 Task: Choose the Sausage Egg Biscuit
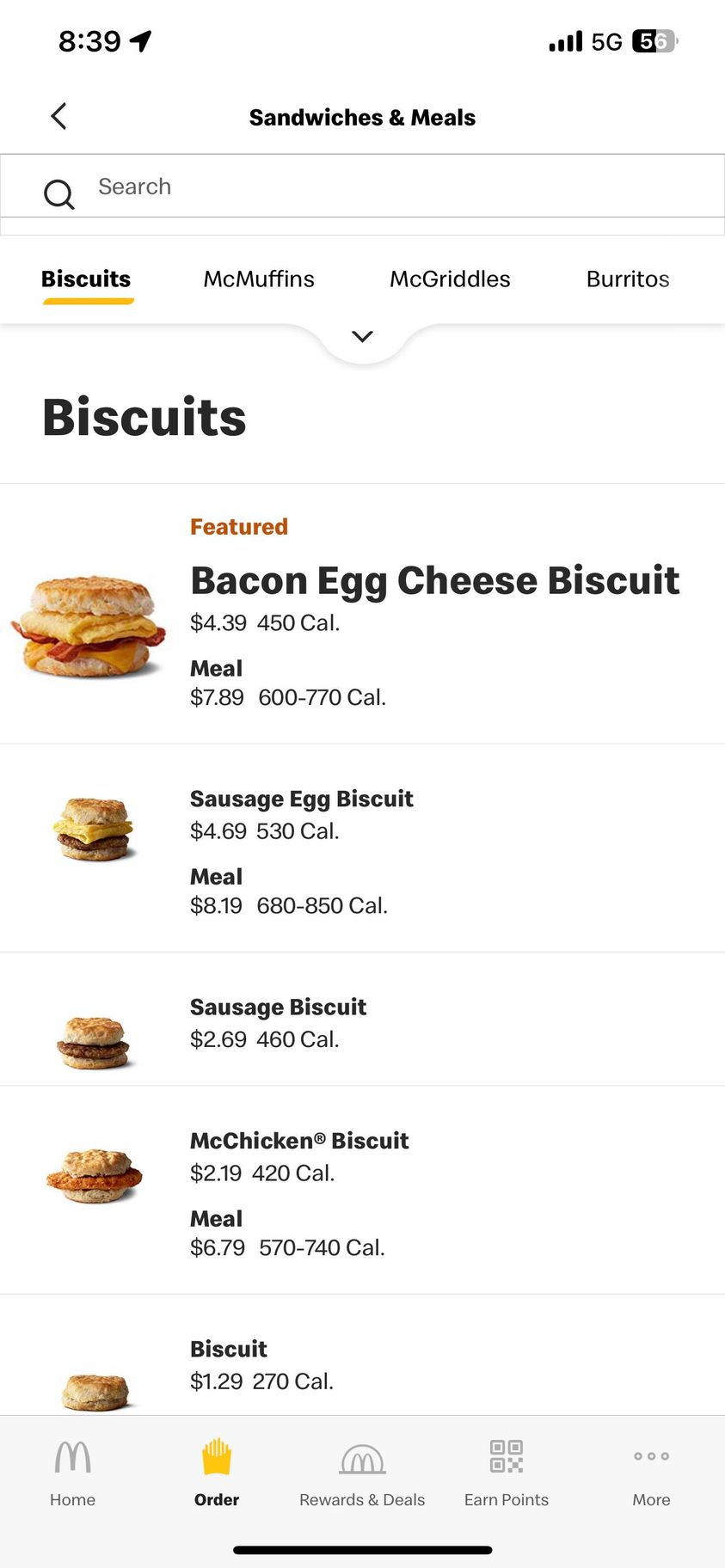point(301,799)
